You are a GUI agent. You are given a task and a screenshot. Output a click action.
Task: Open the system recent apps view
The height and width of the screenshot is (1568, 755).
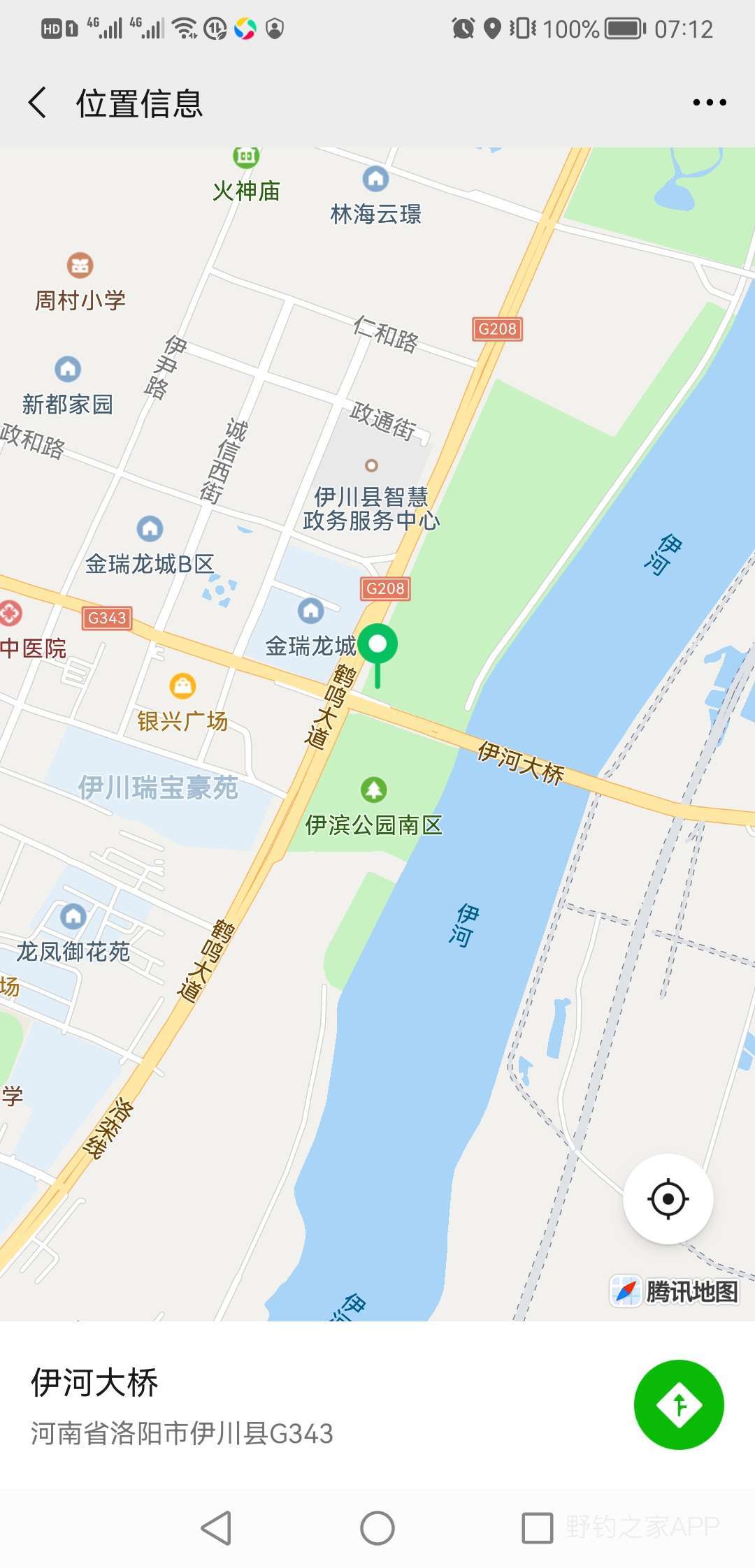pyautogui.click(x=537, y=1528)
